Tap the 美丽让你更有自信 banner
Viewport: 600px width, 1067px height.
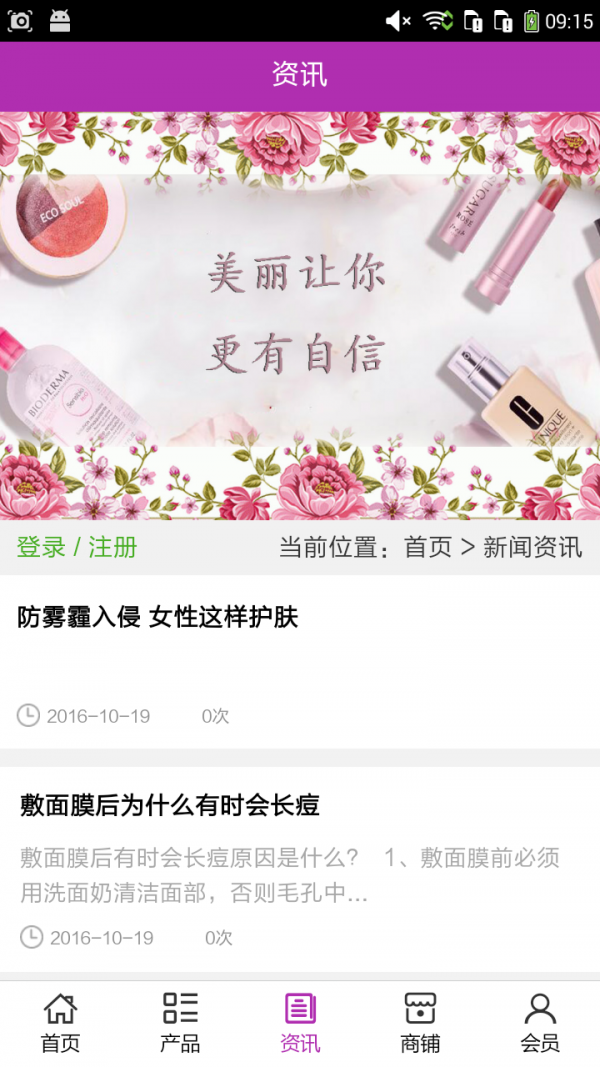pyautogui.click(x=300, y=315)
